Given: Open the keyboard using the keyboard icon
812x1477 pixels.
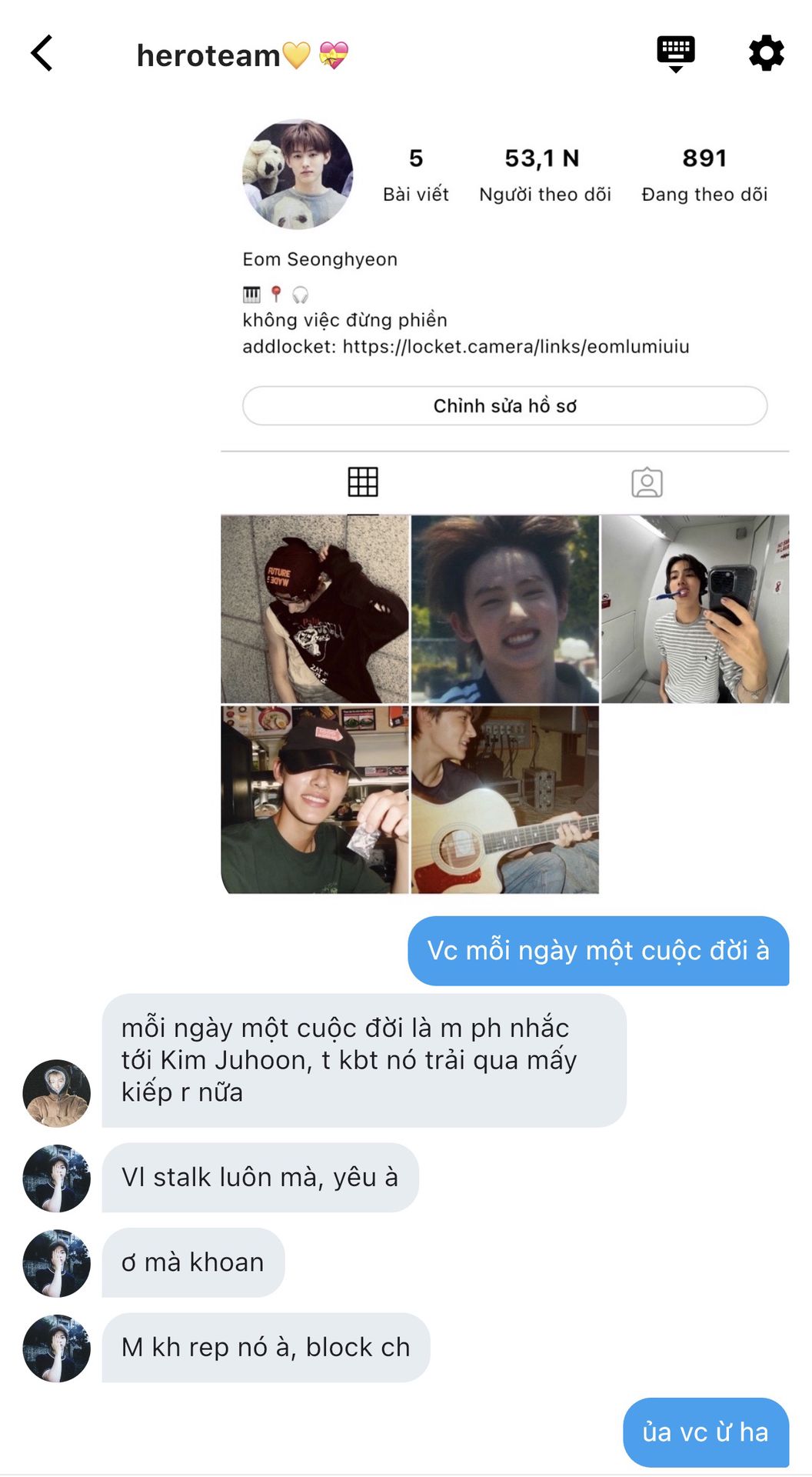Looking at the screenshot, I should tap(675, 54).
